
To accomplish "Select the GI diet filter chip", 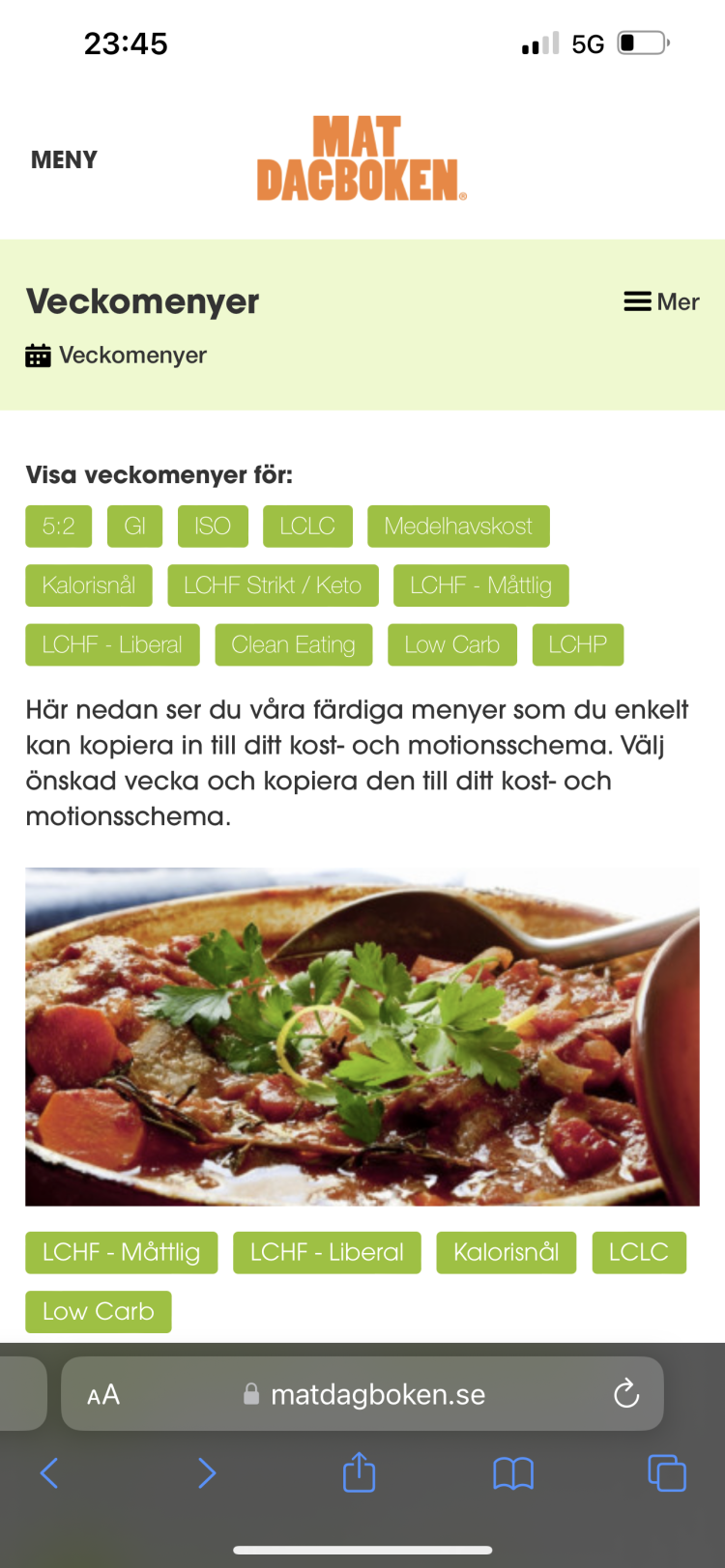I will point(134,527).
